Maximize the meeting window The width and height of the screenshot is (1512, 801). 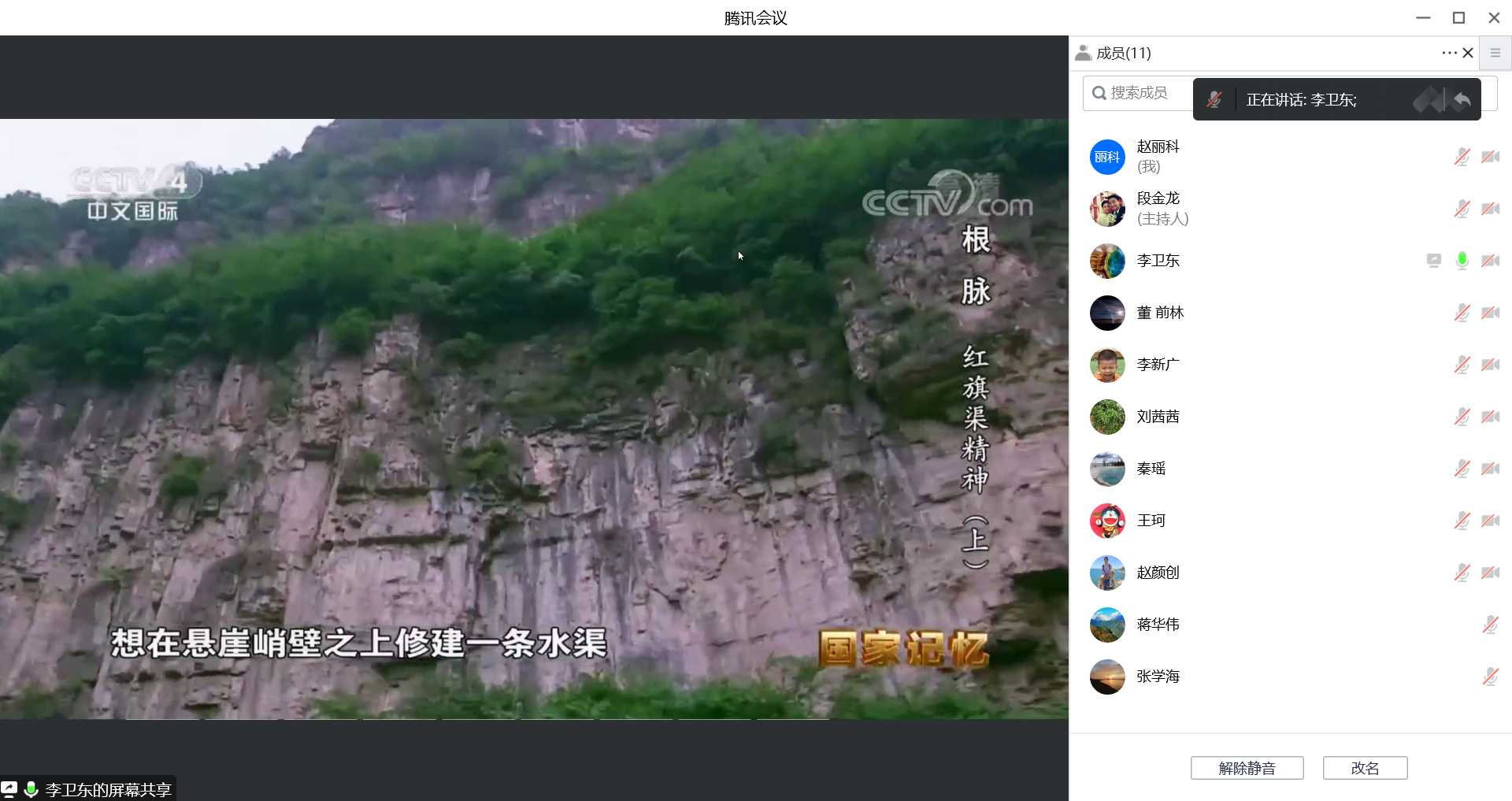[1458, 17]
